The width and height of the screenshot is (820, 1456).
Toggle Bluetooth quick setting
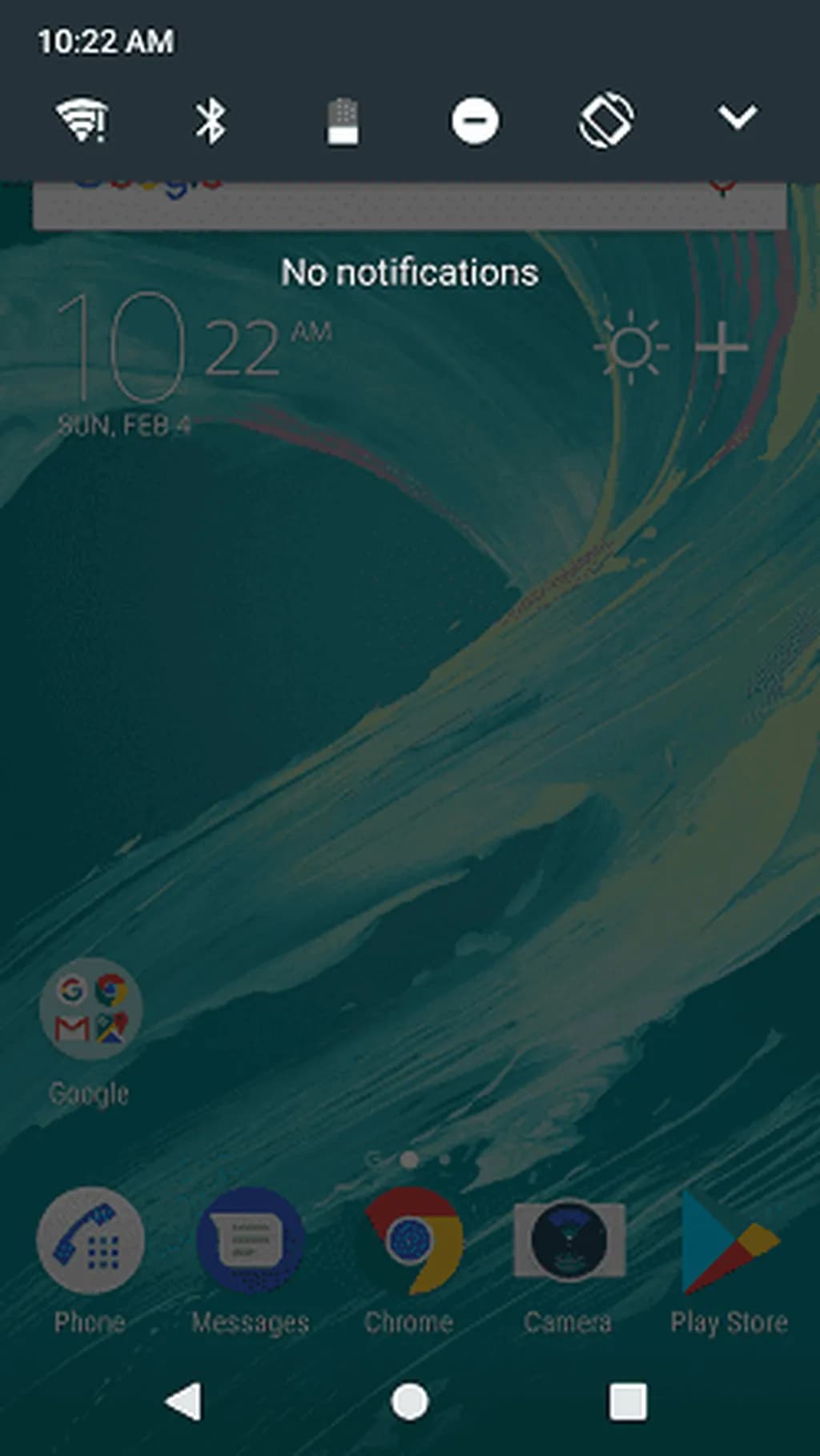pyautogui.click(x=211, y=121)
